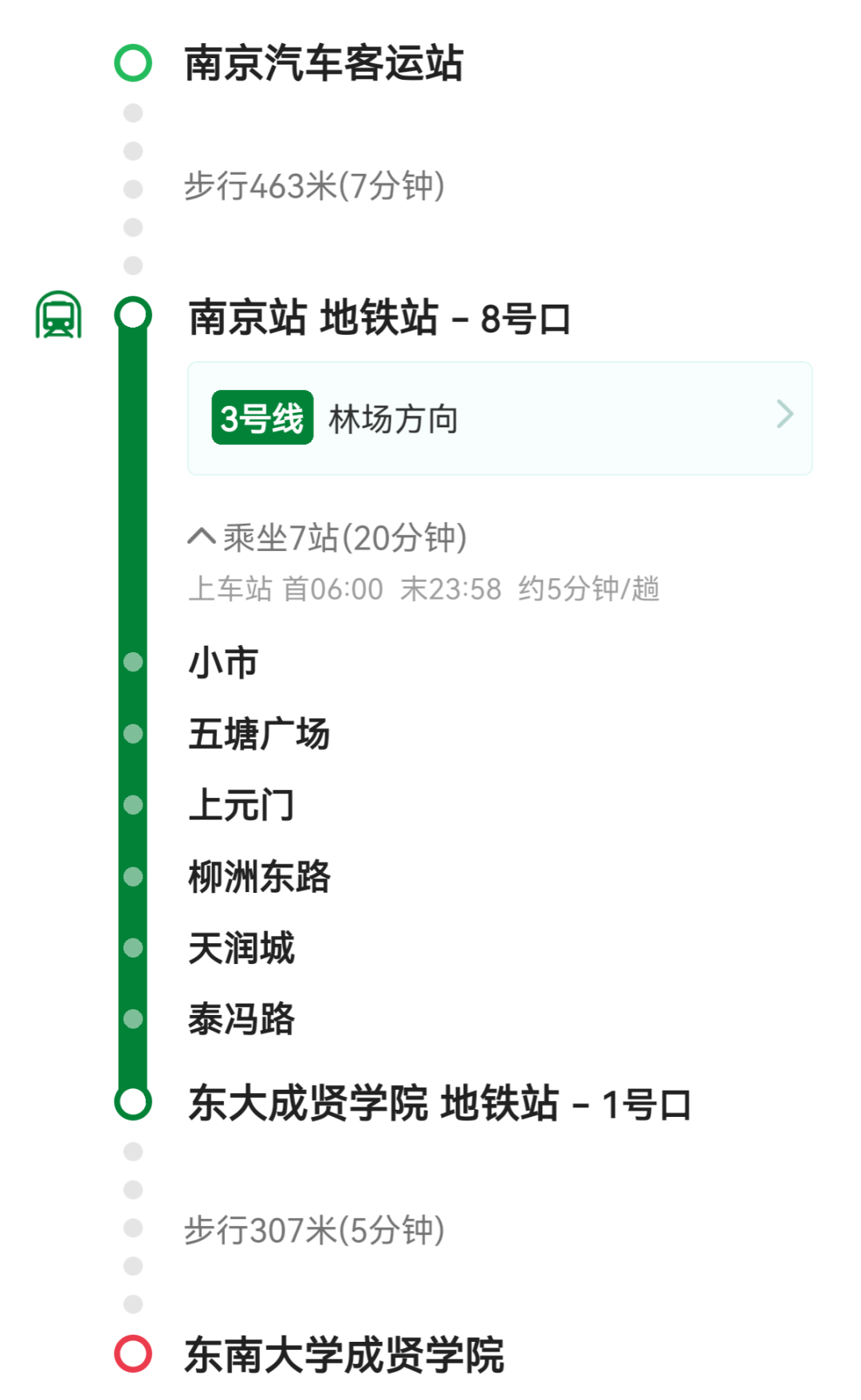Open the 3号线 林场方向 line details
This screenshot has width=861, height=1400.
tap(499, 419)
